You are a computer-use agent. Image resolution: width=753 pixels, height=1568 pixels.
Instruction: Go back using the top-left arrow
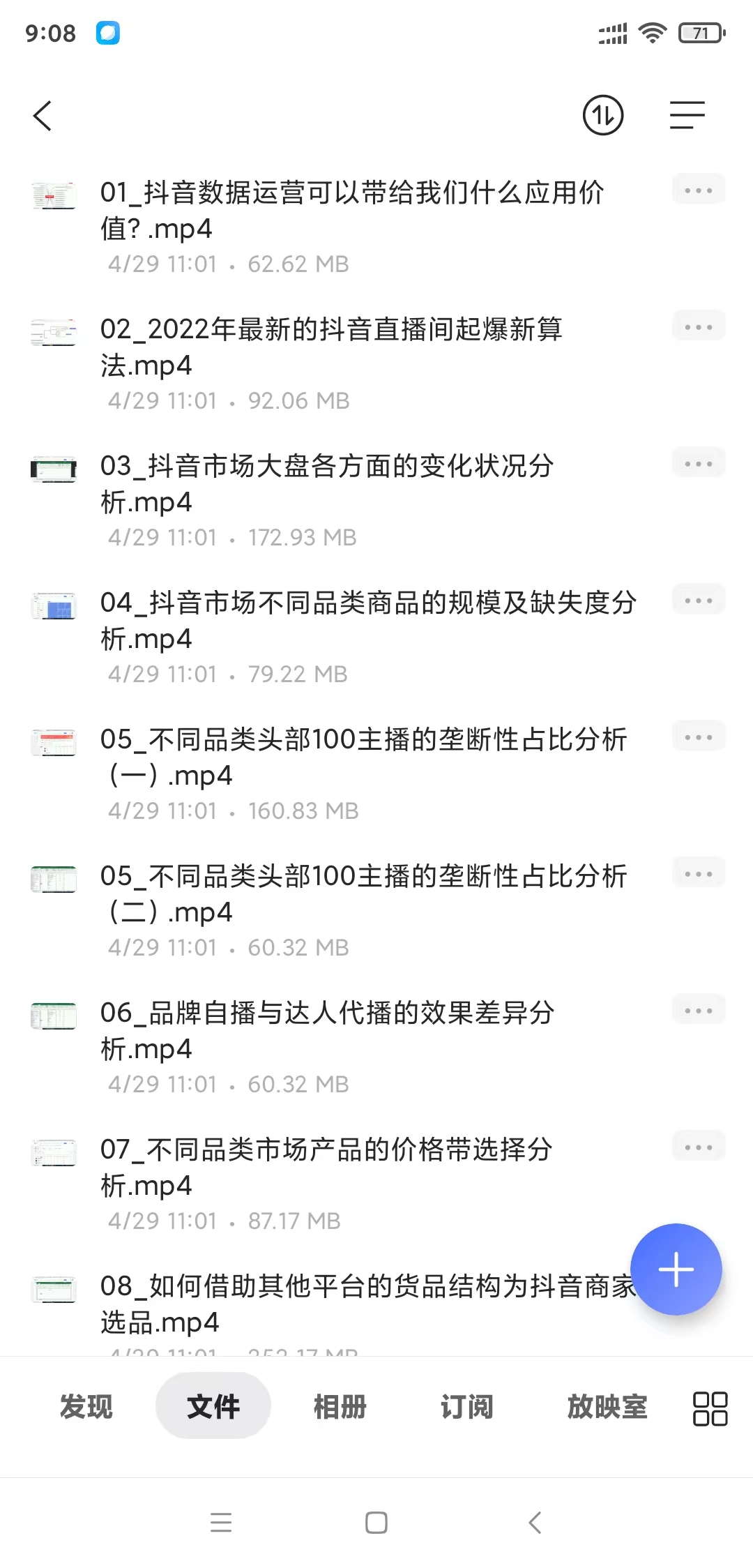[x=43, y=116]
